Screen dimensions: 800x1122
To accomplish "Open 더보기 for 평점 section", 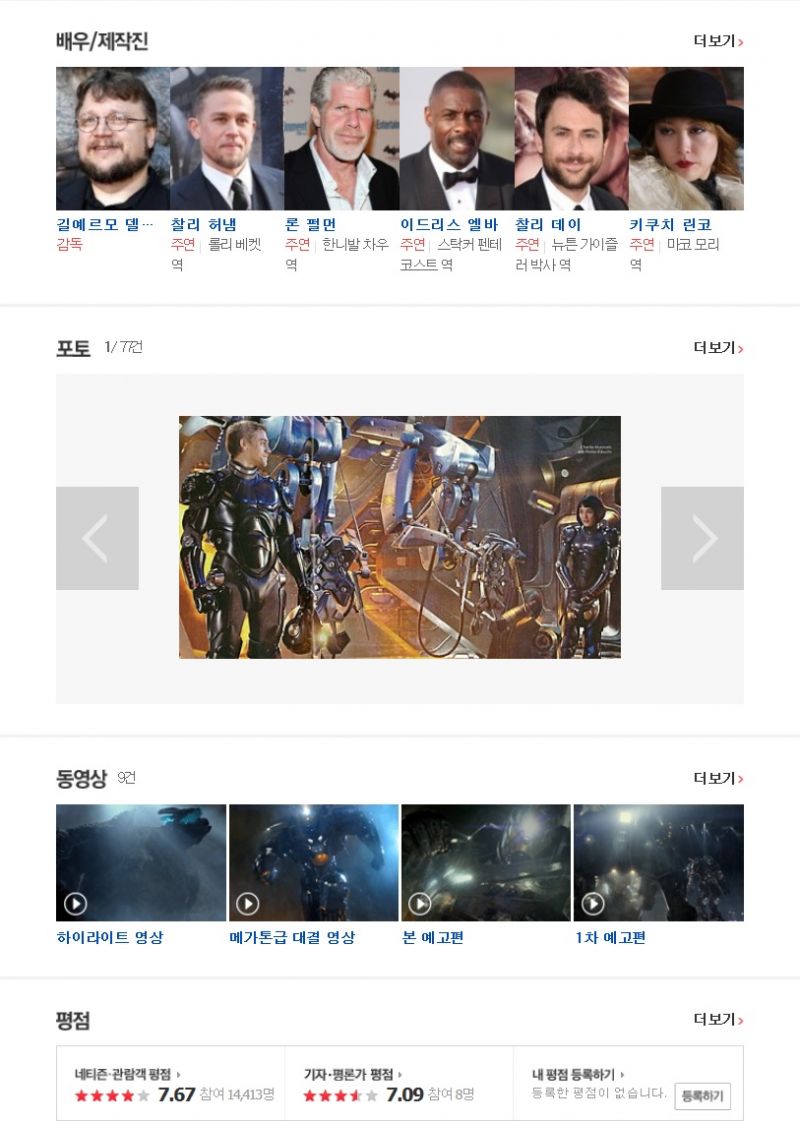I will point(718,1019).
